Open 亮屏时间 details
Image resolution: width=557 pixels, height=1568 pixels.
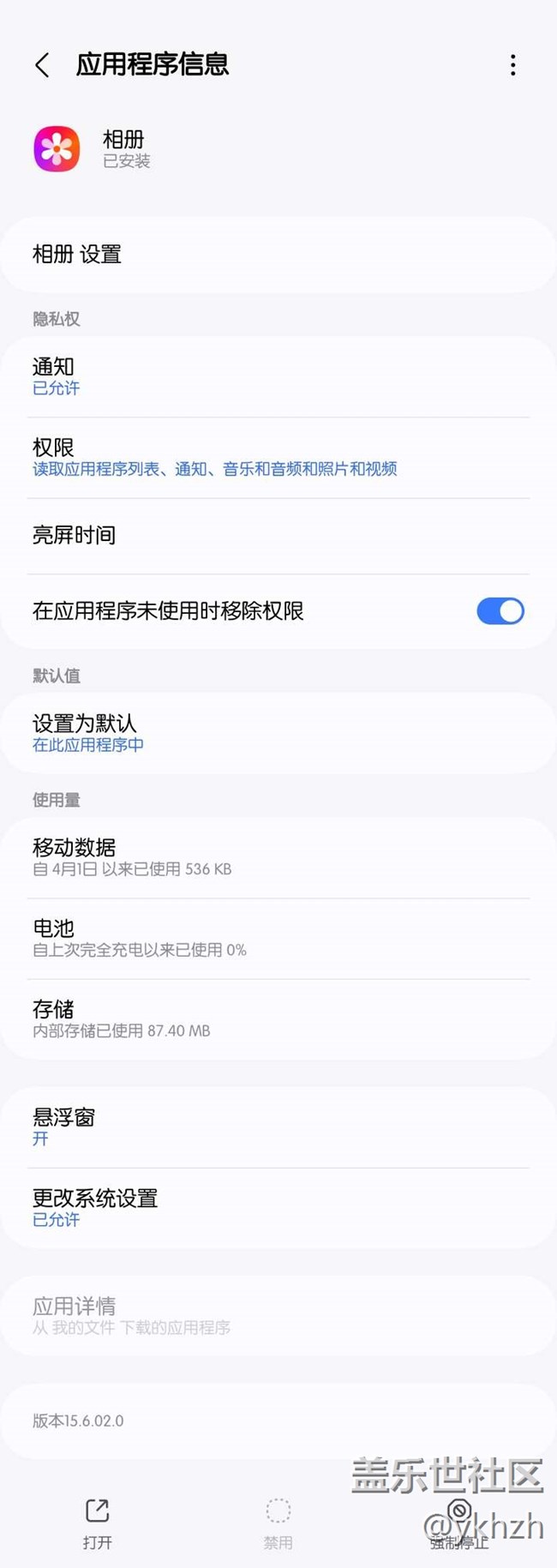(278, 535)
